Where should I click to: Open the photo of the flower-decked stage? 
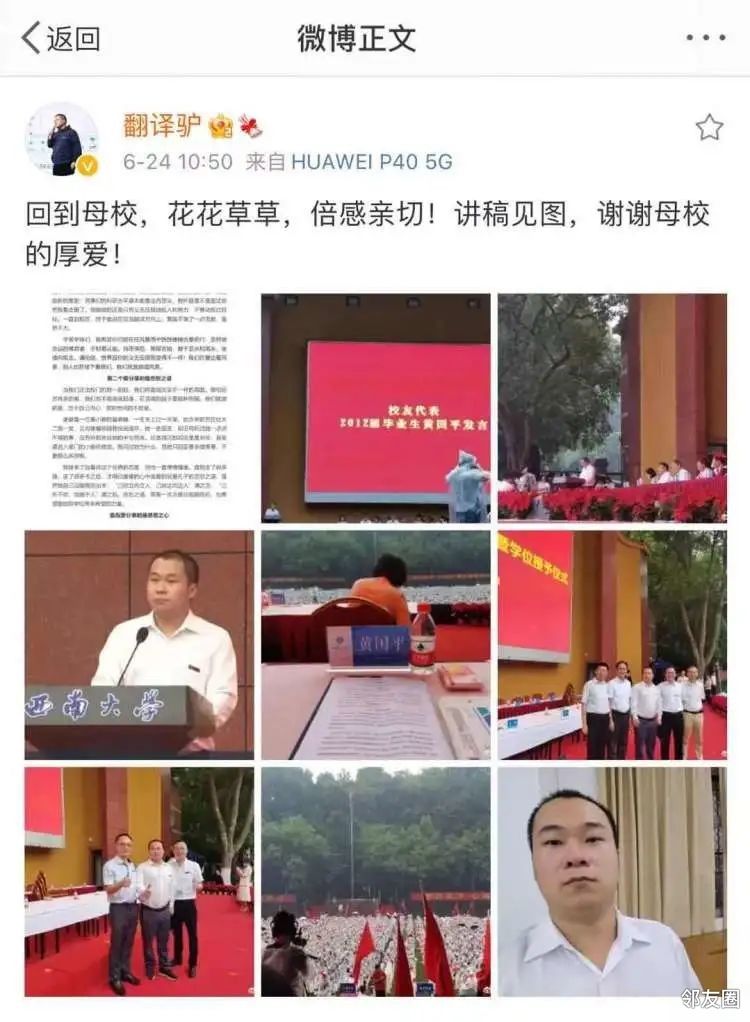[x=612, y=407]
